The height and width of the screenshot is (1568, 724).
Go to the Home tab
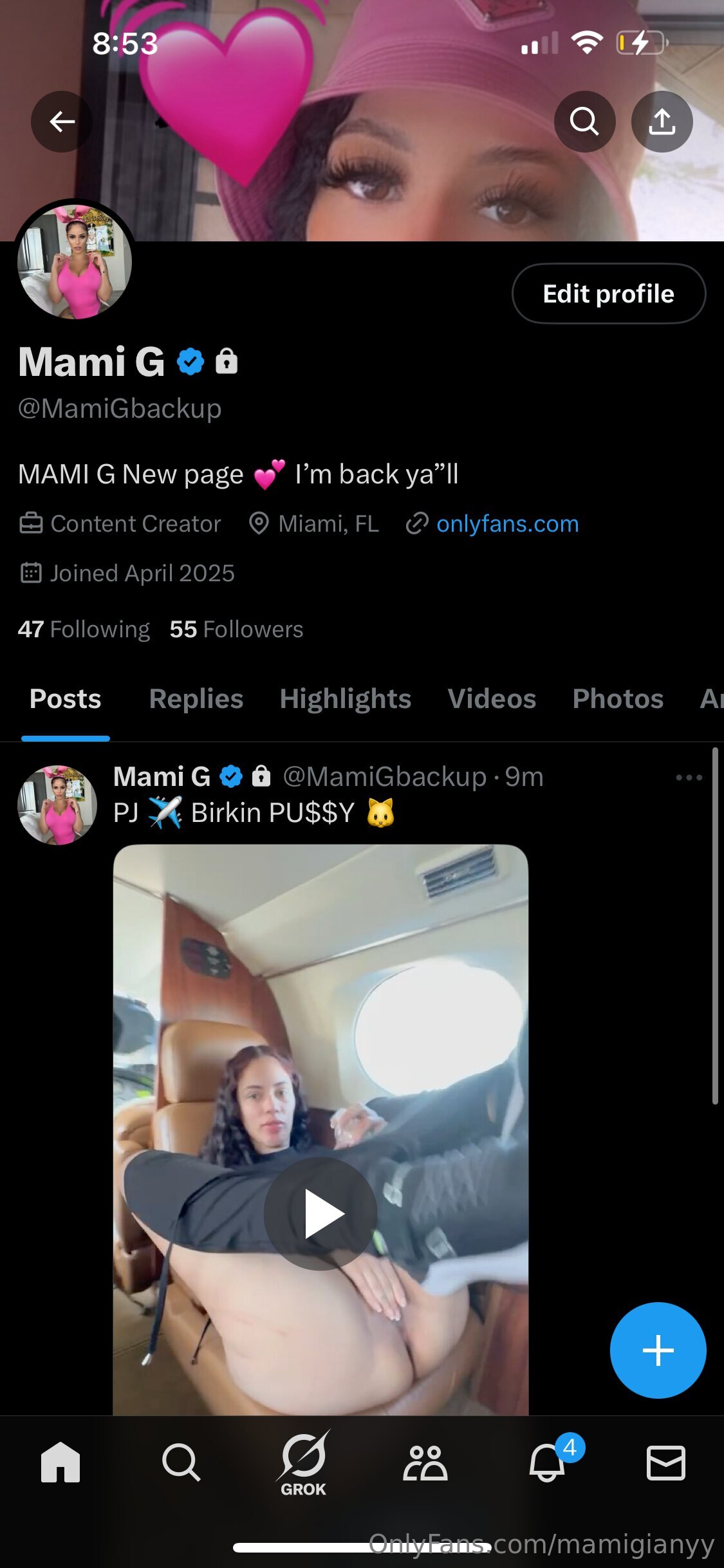click(x=60, y=1462)
